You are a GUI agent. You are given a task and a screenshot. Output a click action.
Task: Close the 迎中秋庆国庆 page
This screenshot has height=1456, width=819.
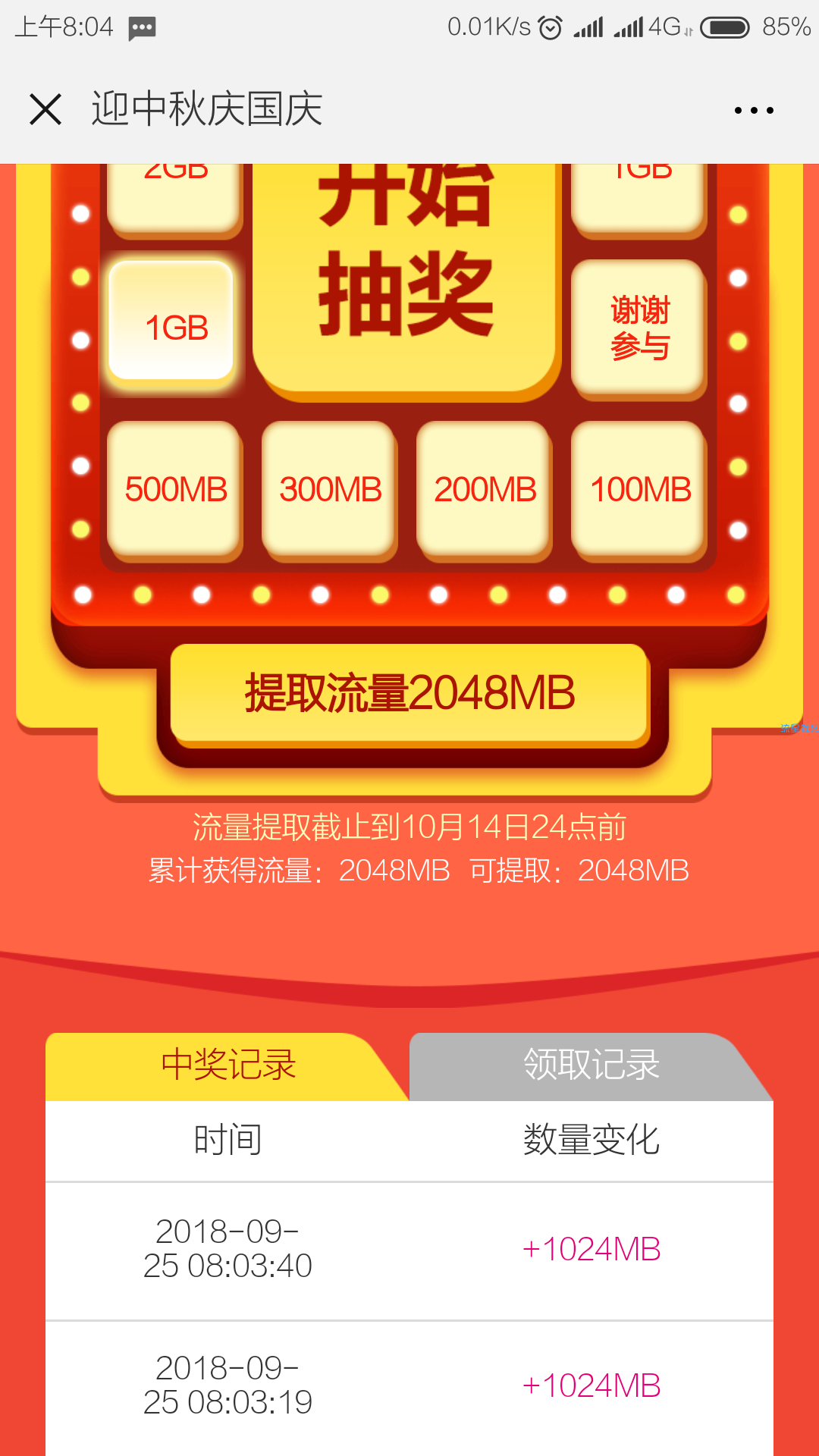click(45, 109)
